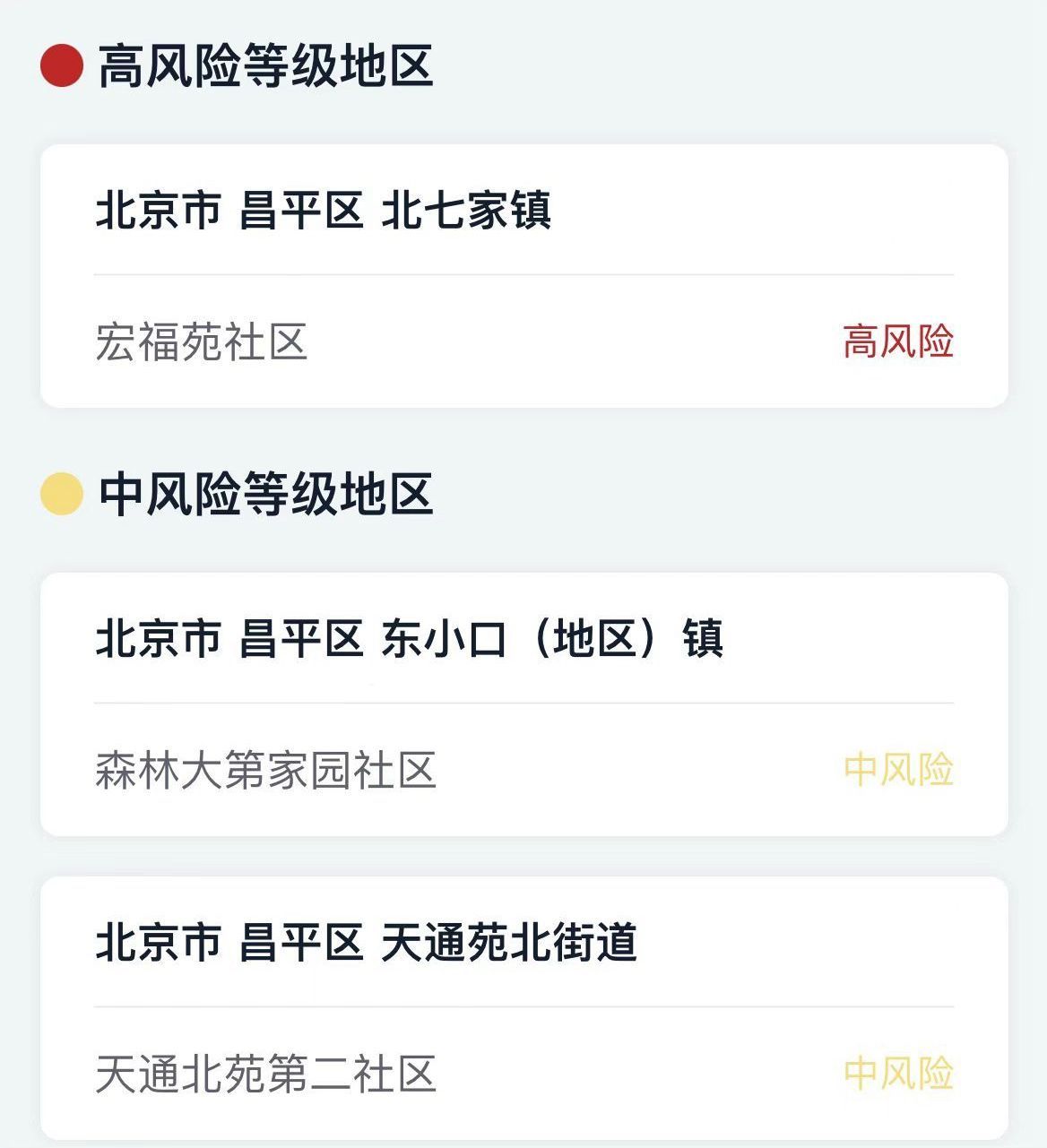Open the 北京市 昌平区 东小口（地区）镇 card
The height and width of the screenshot is (1148, 1047).
(523, 699)
